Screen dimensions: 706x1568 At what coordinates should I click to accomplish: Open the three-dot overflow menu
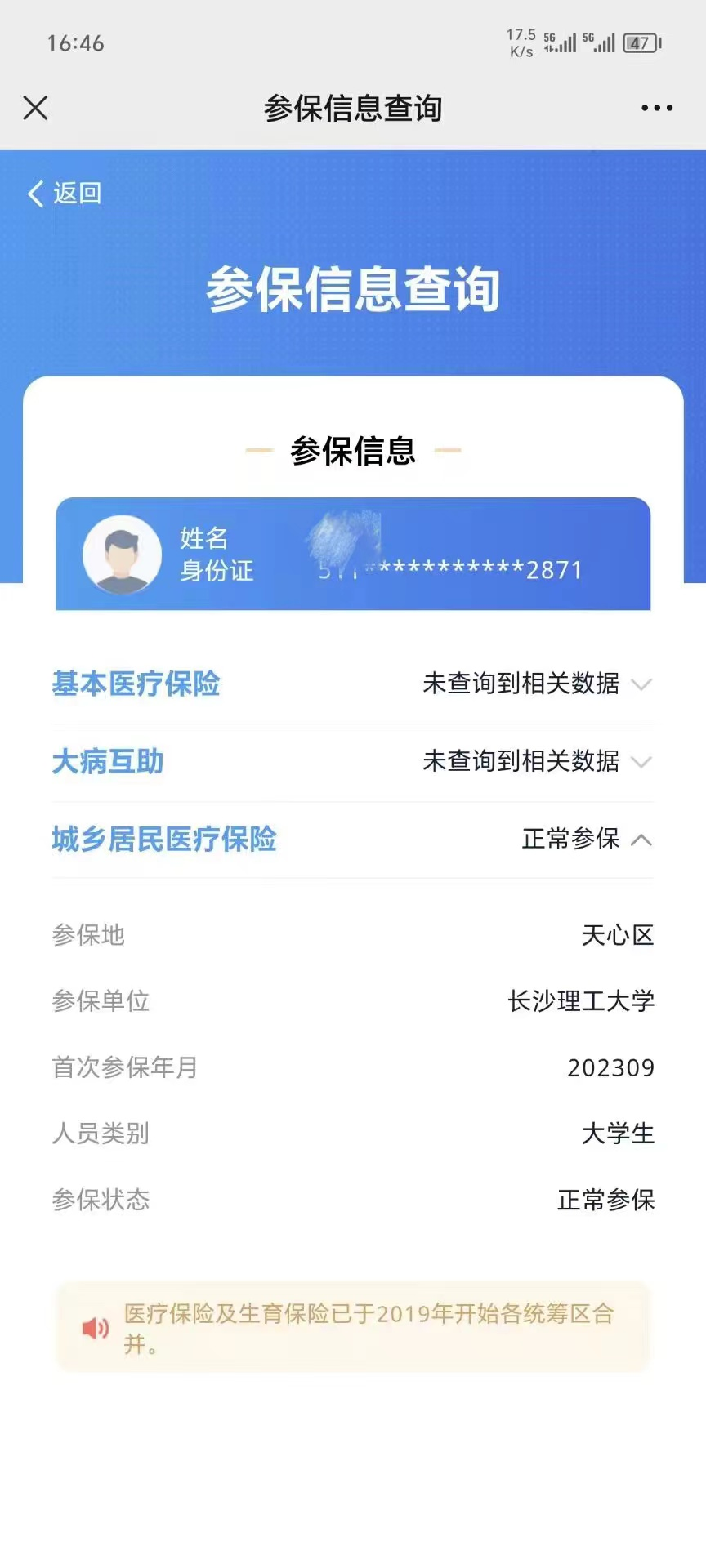(657, 108)
